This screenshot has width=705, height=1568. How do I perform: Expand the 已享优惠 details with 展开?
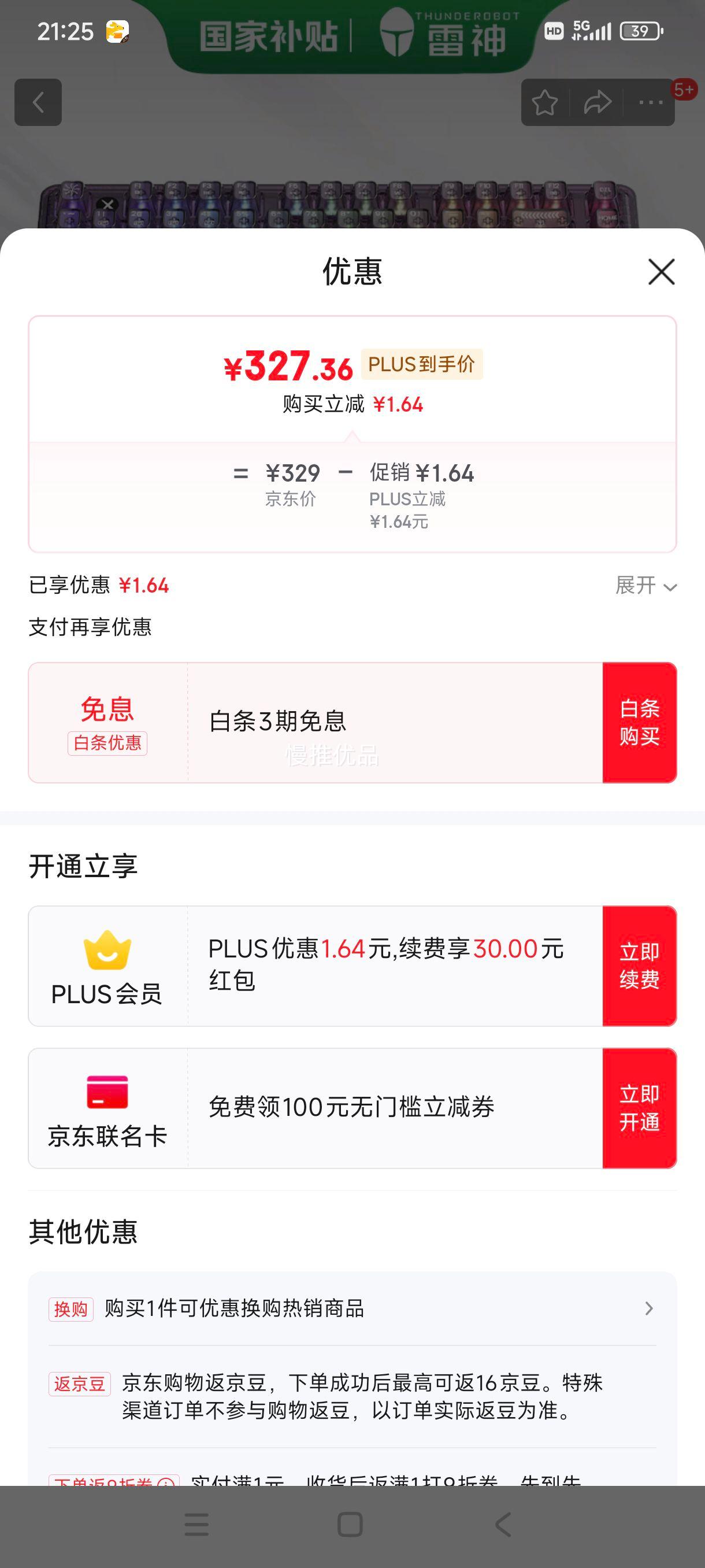[x=646, y=586]
